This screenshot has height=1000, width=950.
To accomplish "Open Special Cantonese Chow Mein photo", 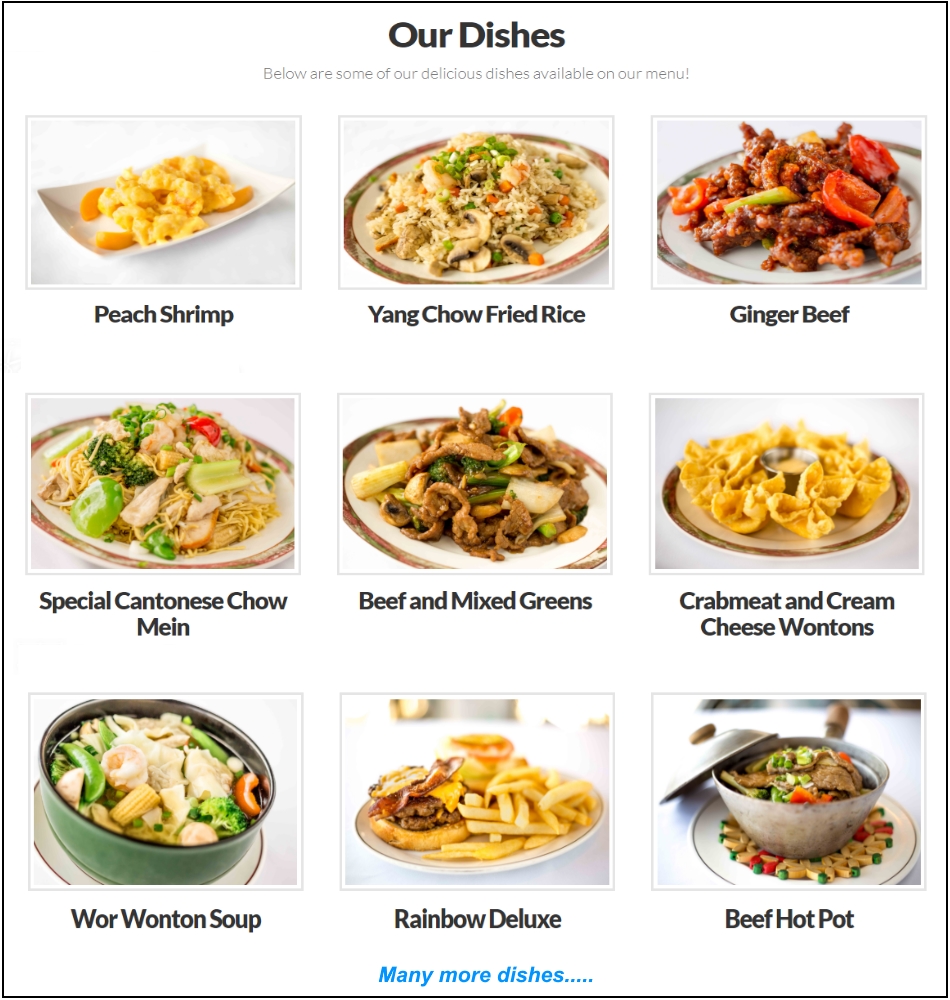I will 163,483.
